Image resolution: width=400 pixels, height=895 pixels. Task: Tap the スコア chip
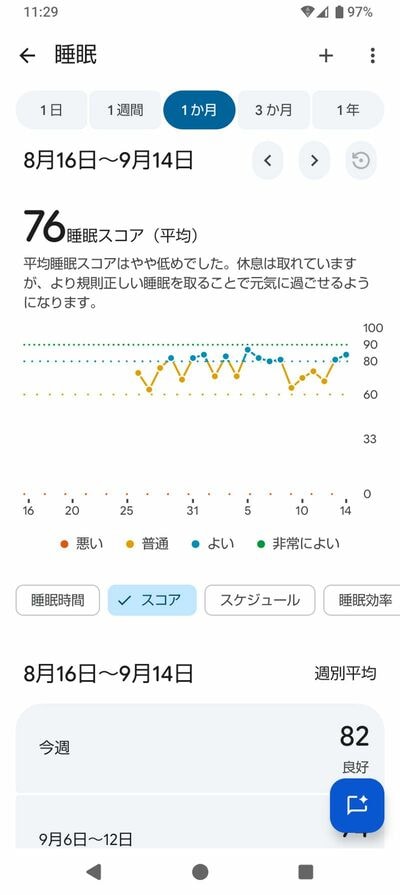(152, 600)
